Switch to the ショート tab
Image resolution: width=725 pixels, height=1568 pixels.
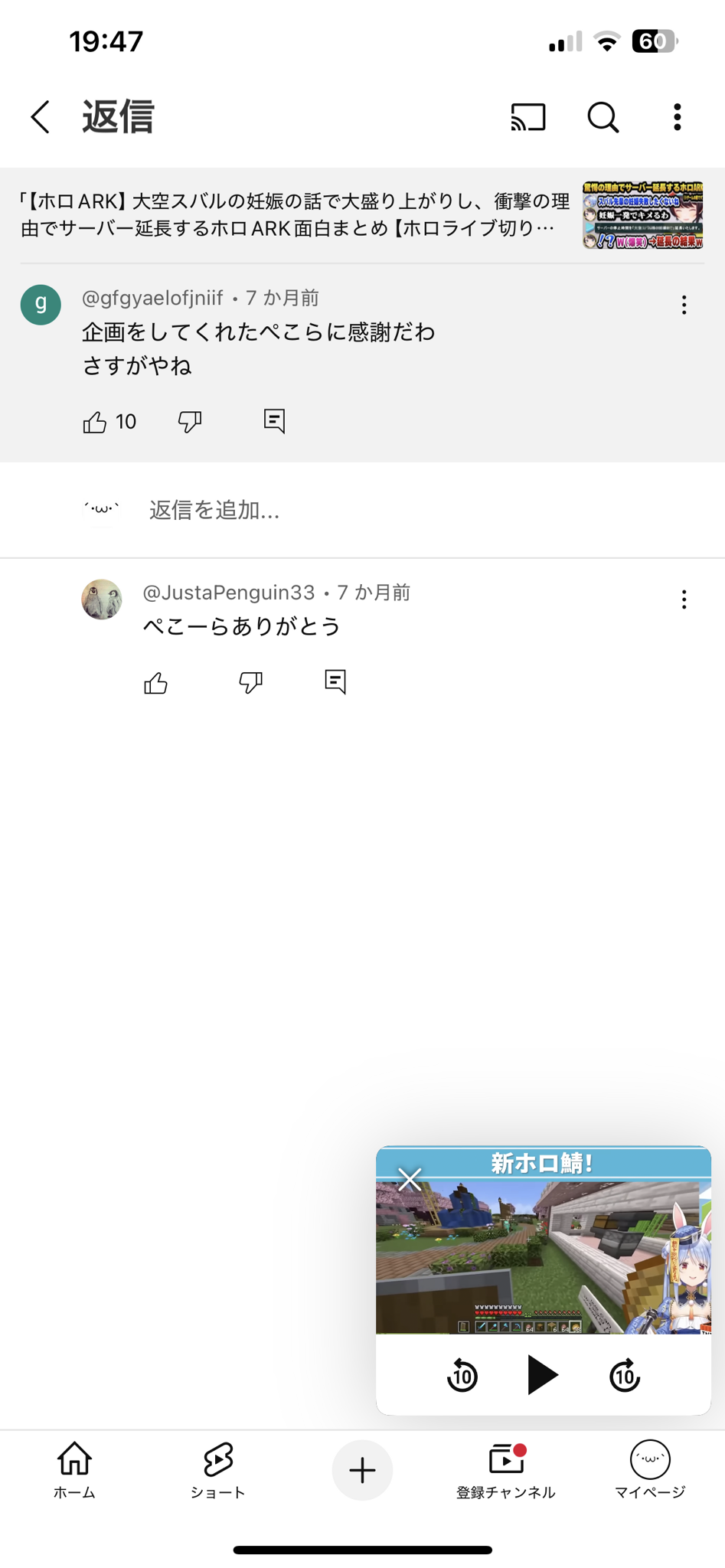pyautogui.click(x=218, y=1468)
